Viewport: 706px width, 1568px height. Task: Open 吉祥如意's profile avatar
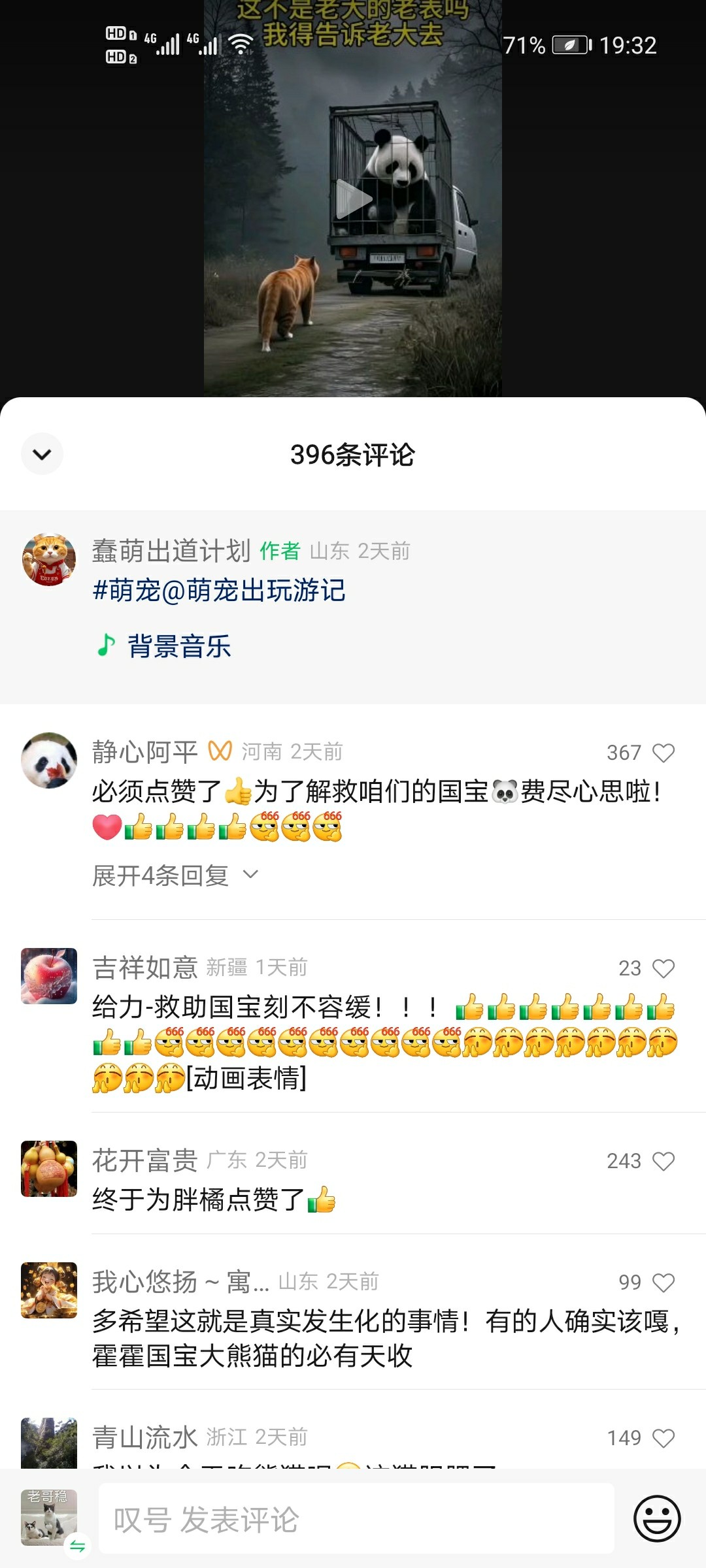49,976
